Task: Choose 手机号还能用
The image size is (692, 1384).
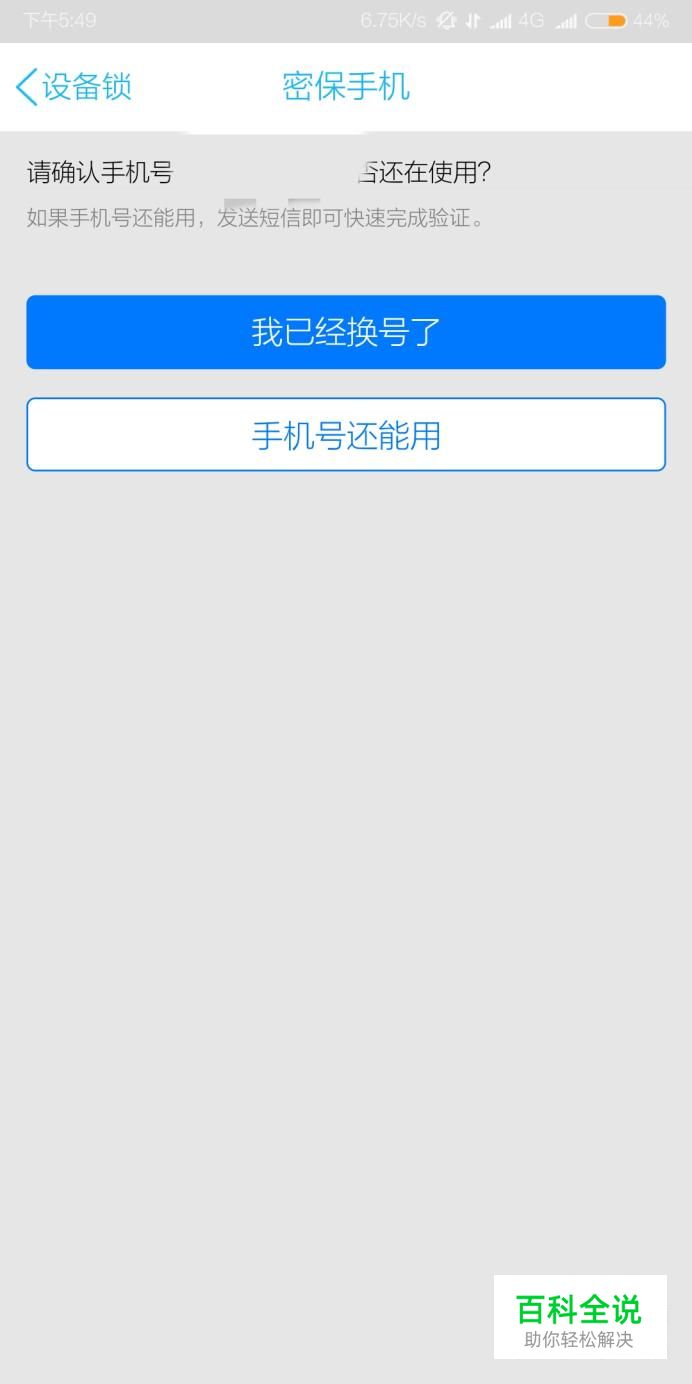Action: tap(346, 435)
